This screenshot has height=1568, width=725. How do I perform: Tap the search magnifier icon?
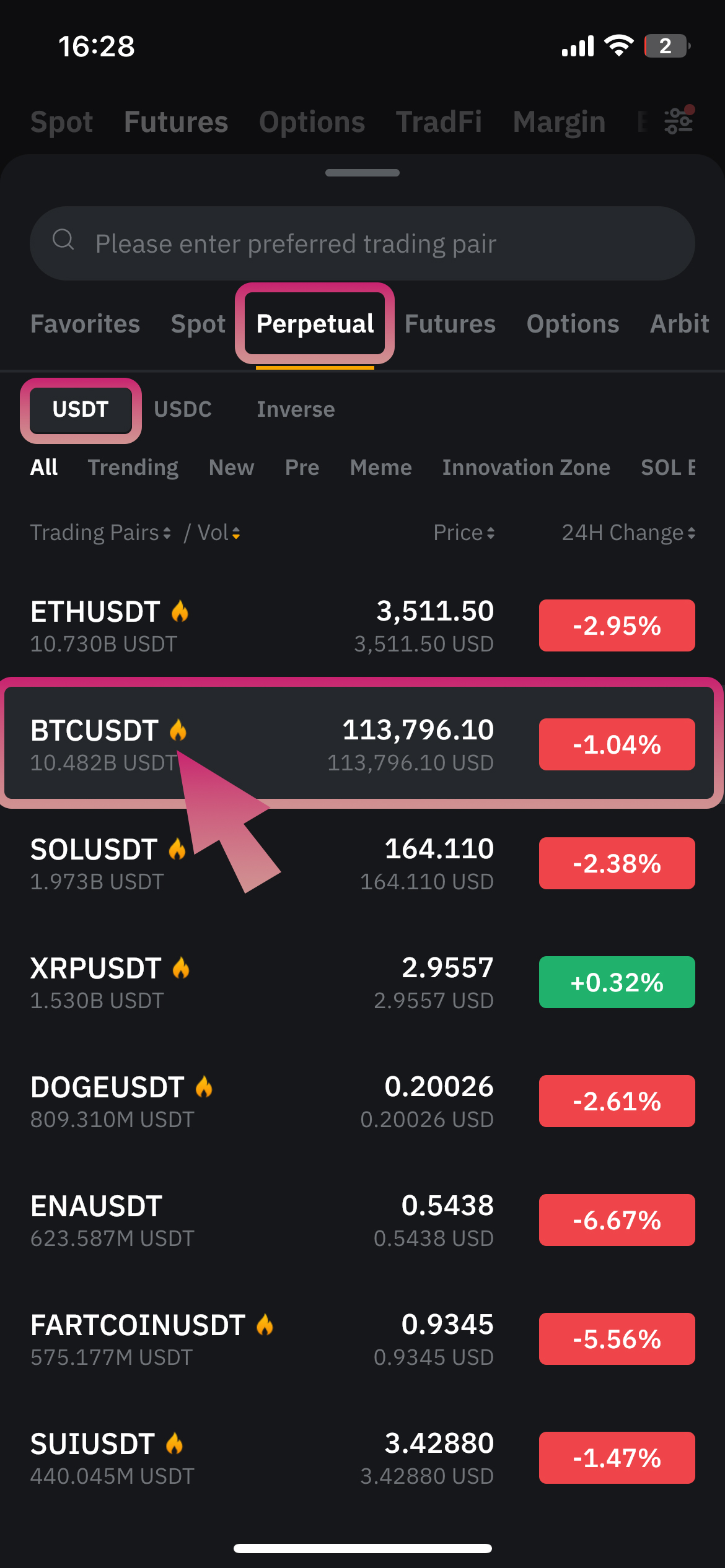[64, 242]
